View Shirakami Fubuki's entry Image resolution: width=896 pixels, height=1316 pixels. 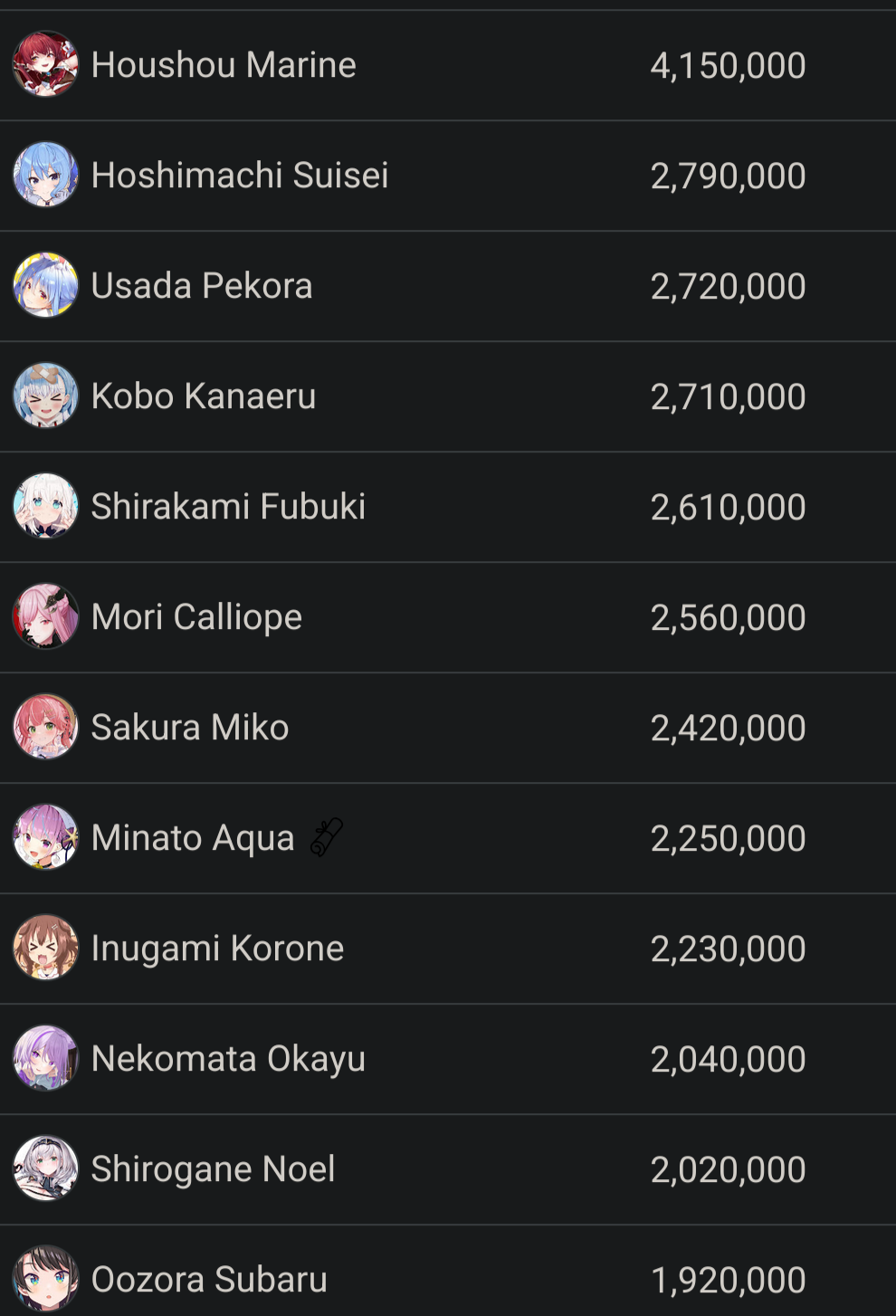(x=228, y=507)
